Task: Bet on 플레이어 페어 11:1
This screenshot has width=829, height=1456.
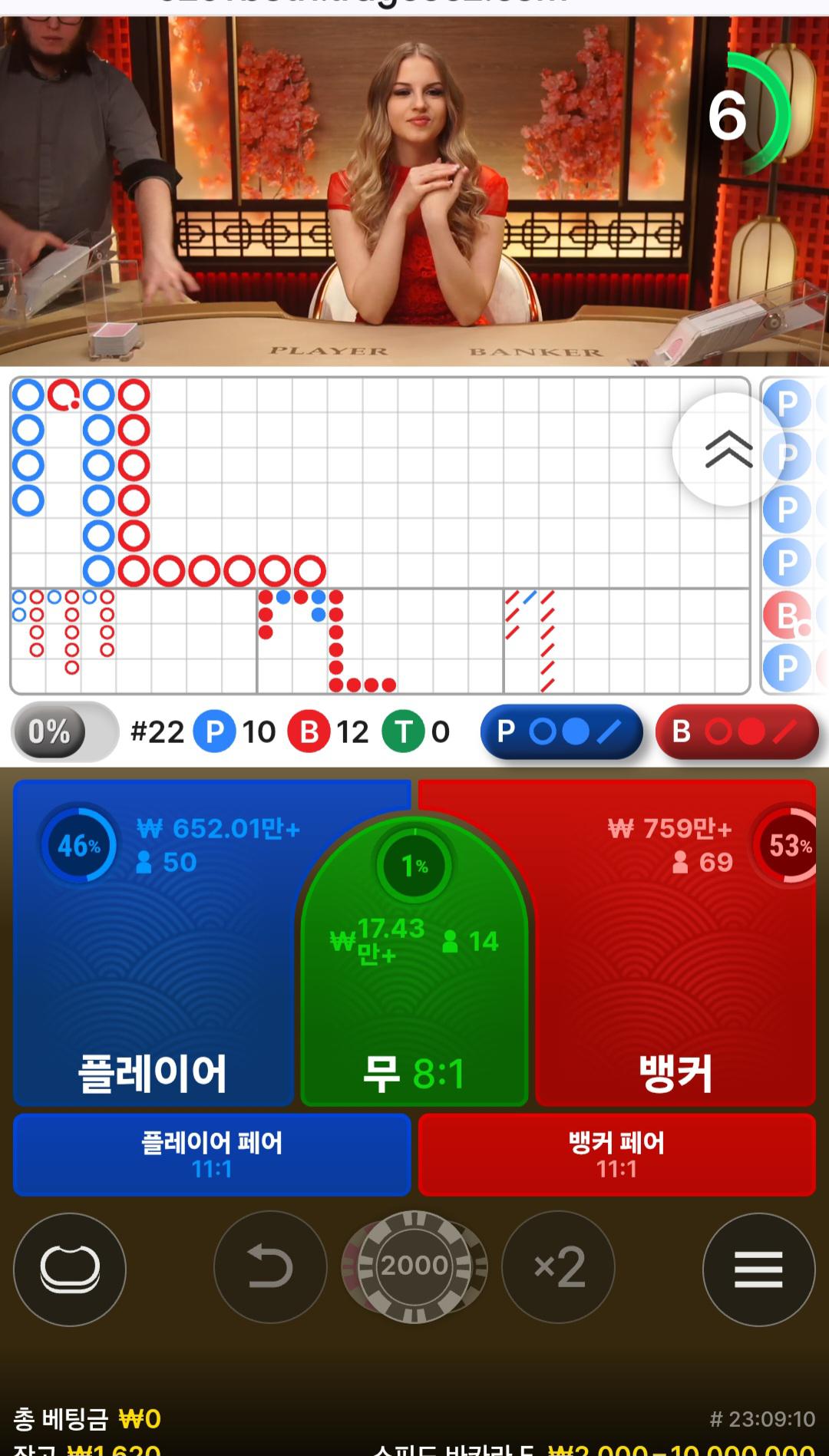Action: 212,1154
